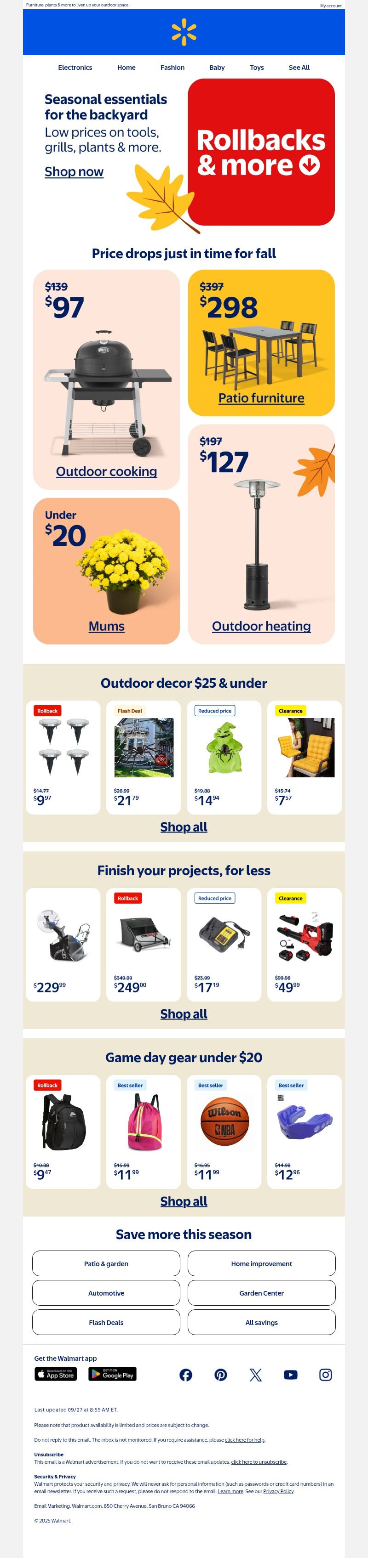The image size is (368, 1568).
Task: Select See All categories
Action: tap(299, 68)
